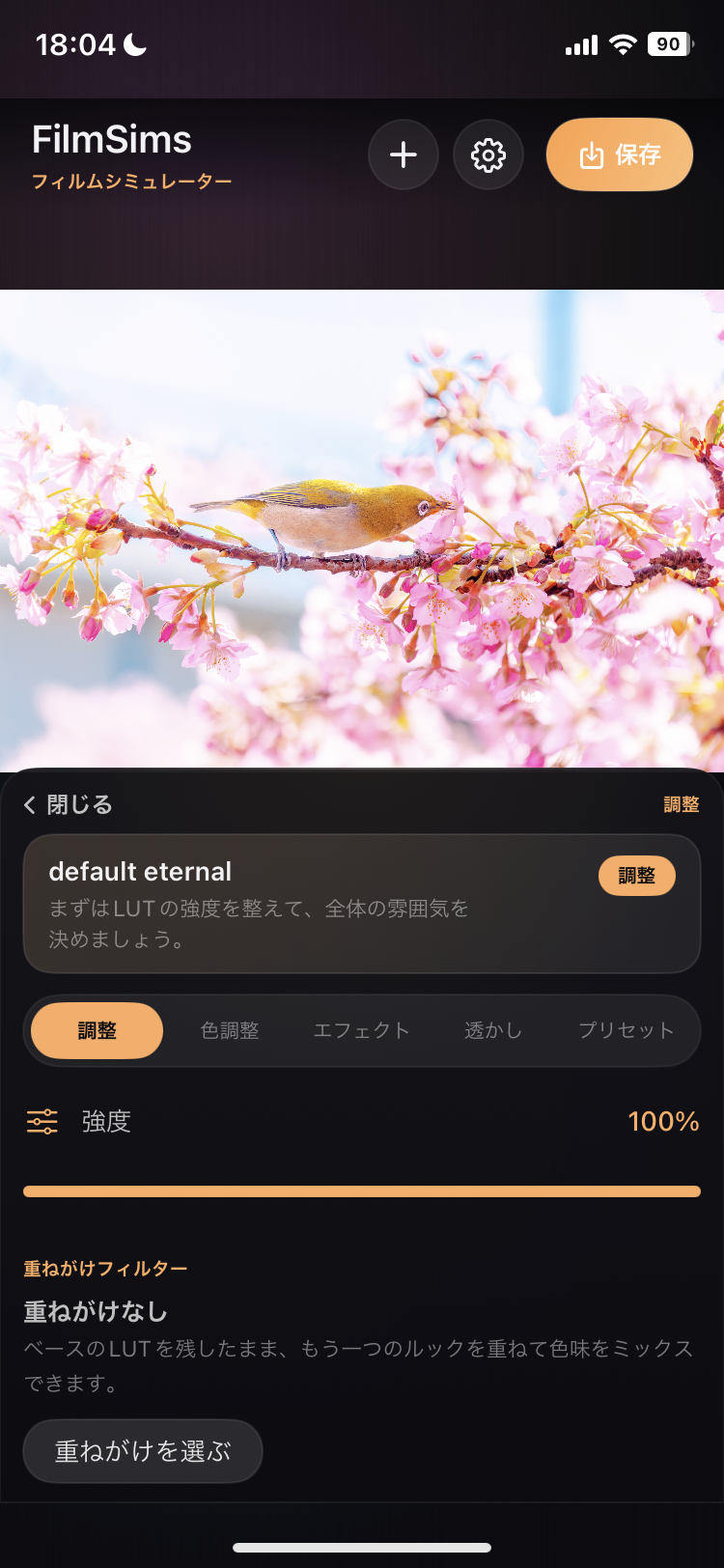Tap the export icon inside the 保存 button

pos(590,154)
